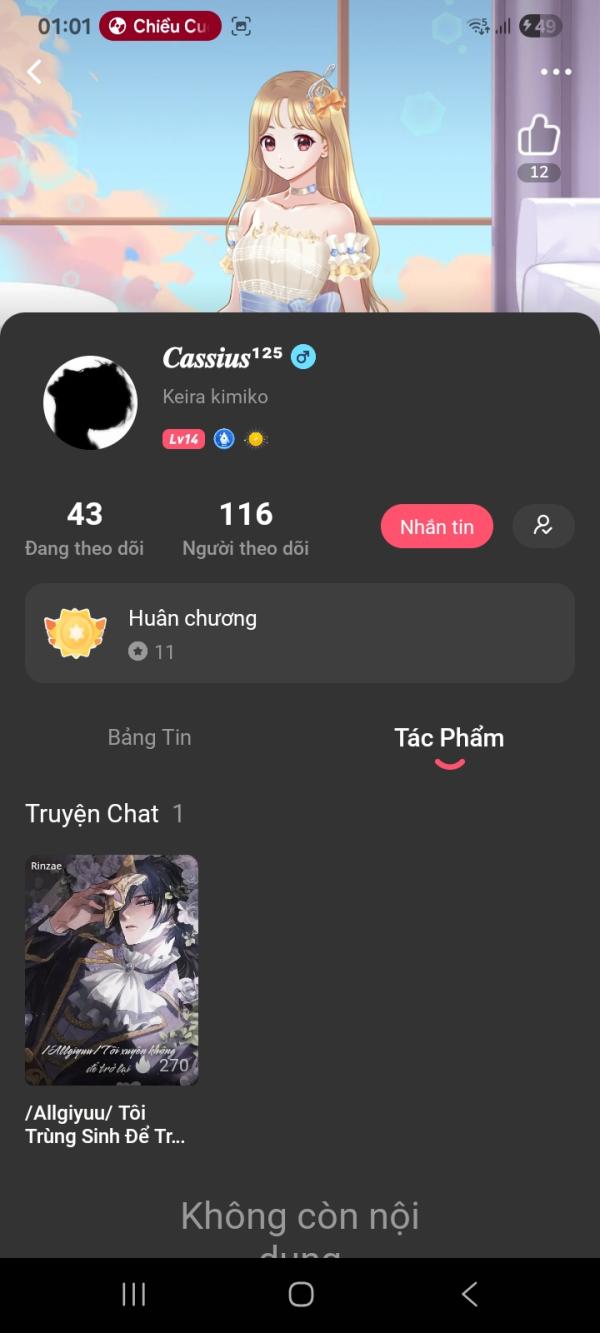Tap the Nhắn tin message button
Screen dimensions: 600x1333
pyautogui.click(x=437, y=526)
